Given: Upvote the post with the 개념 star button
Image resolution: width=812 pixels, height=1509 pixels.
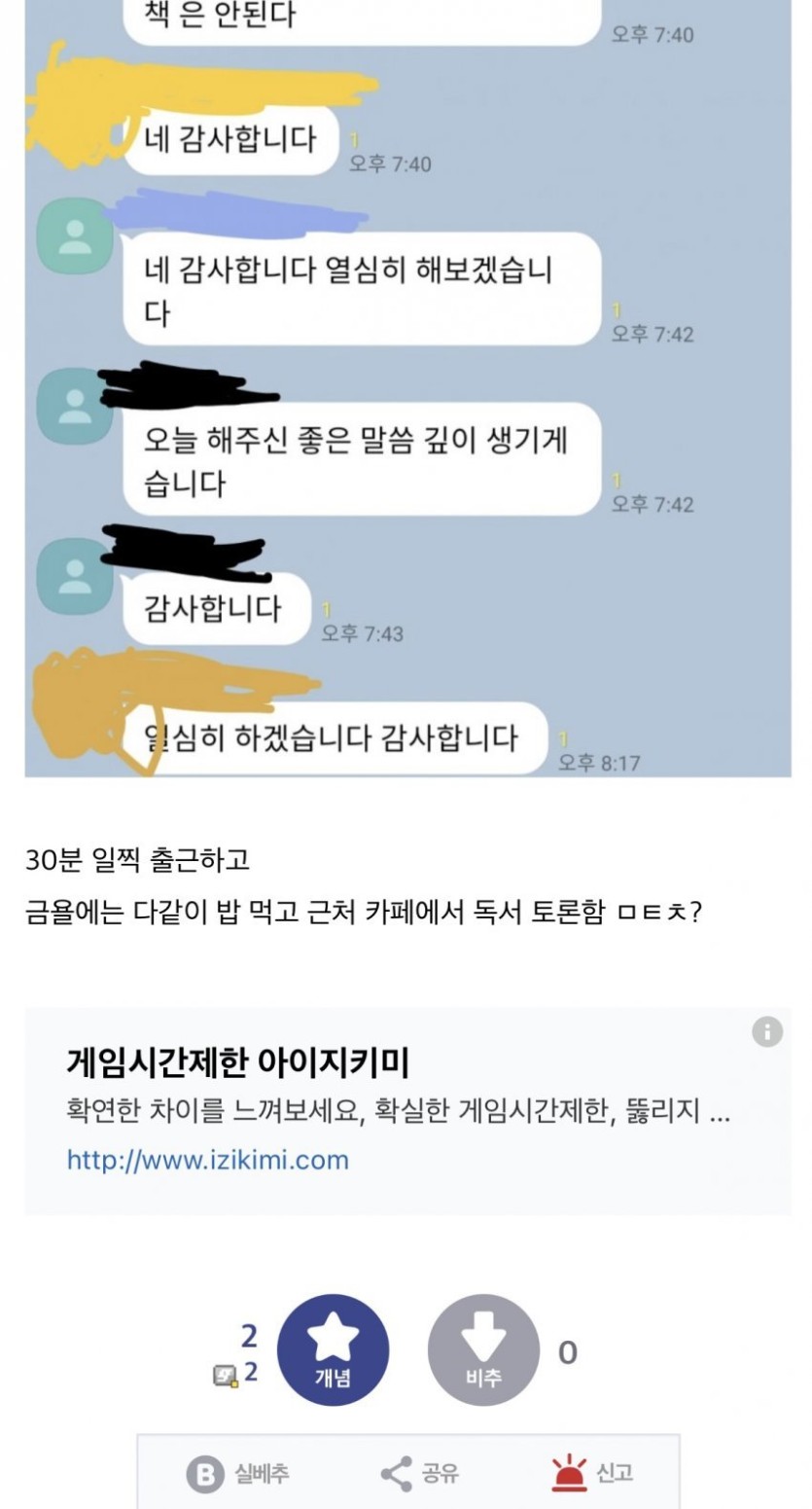Looking at the screenshot, I should tap(333, 1349).
